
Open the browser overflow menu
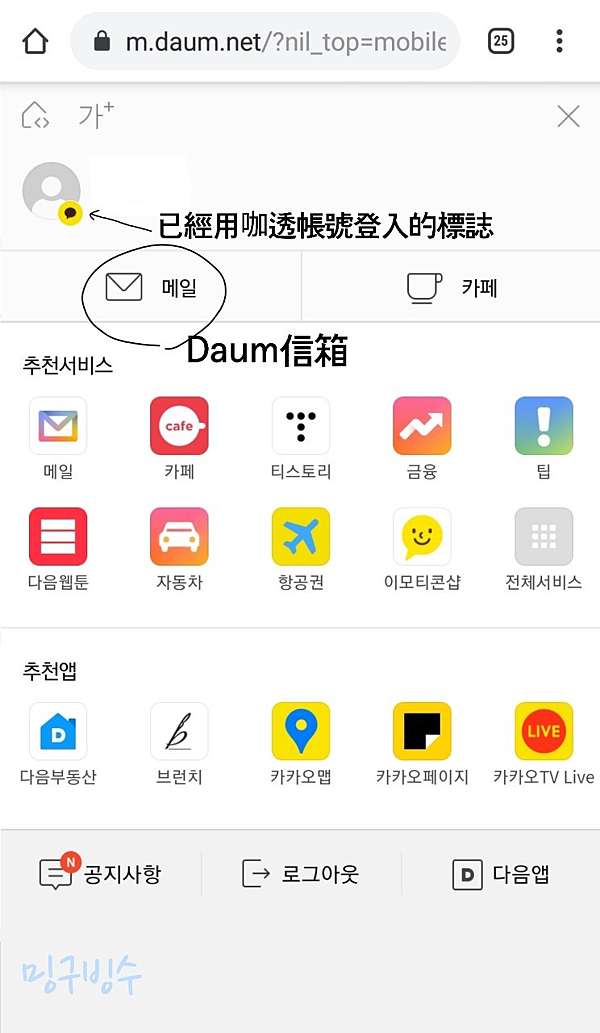pyautogui.click(x=559, y=41)
